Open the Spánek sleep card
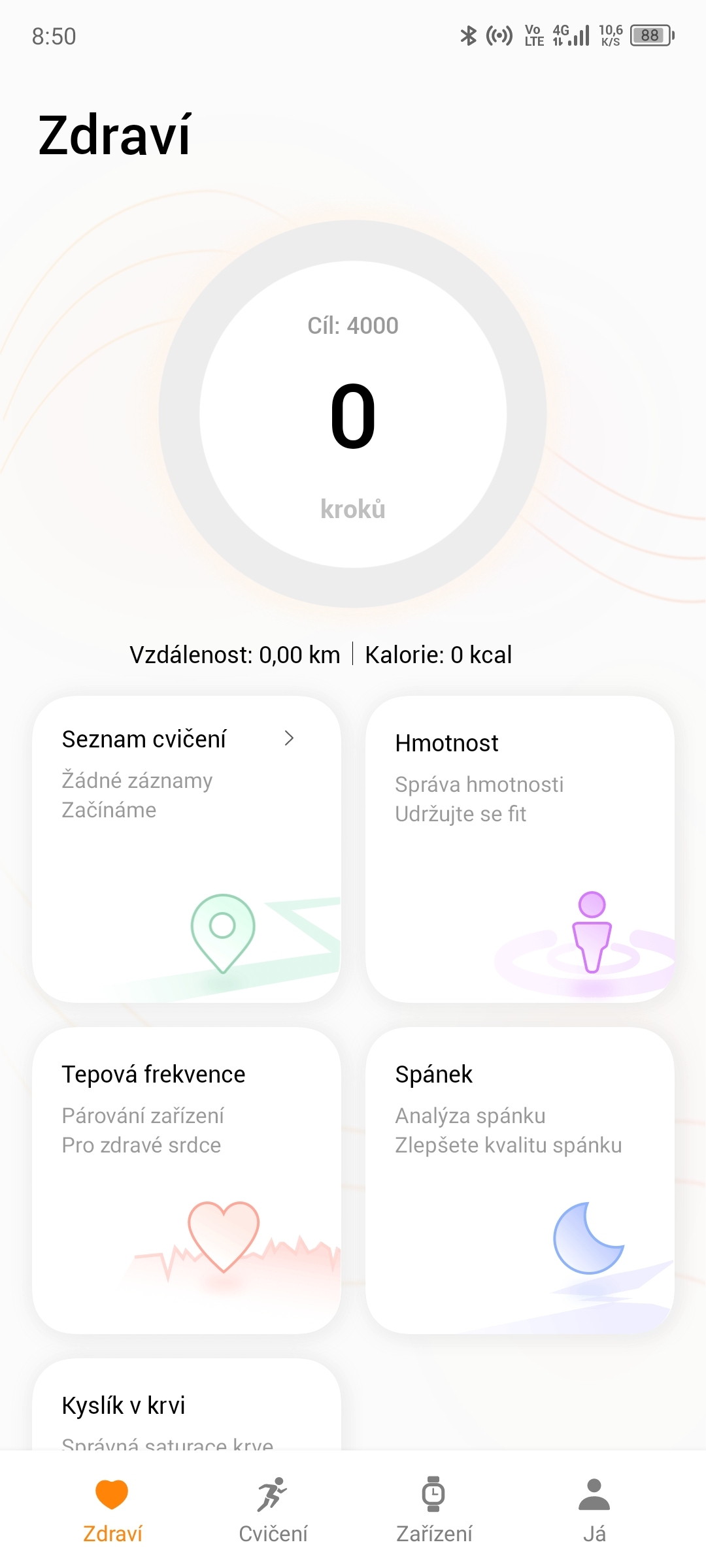The height and width of the screenshot is (1568, 706). click(520, 1180)
